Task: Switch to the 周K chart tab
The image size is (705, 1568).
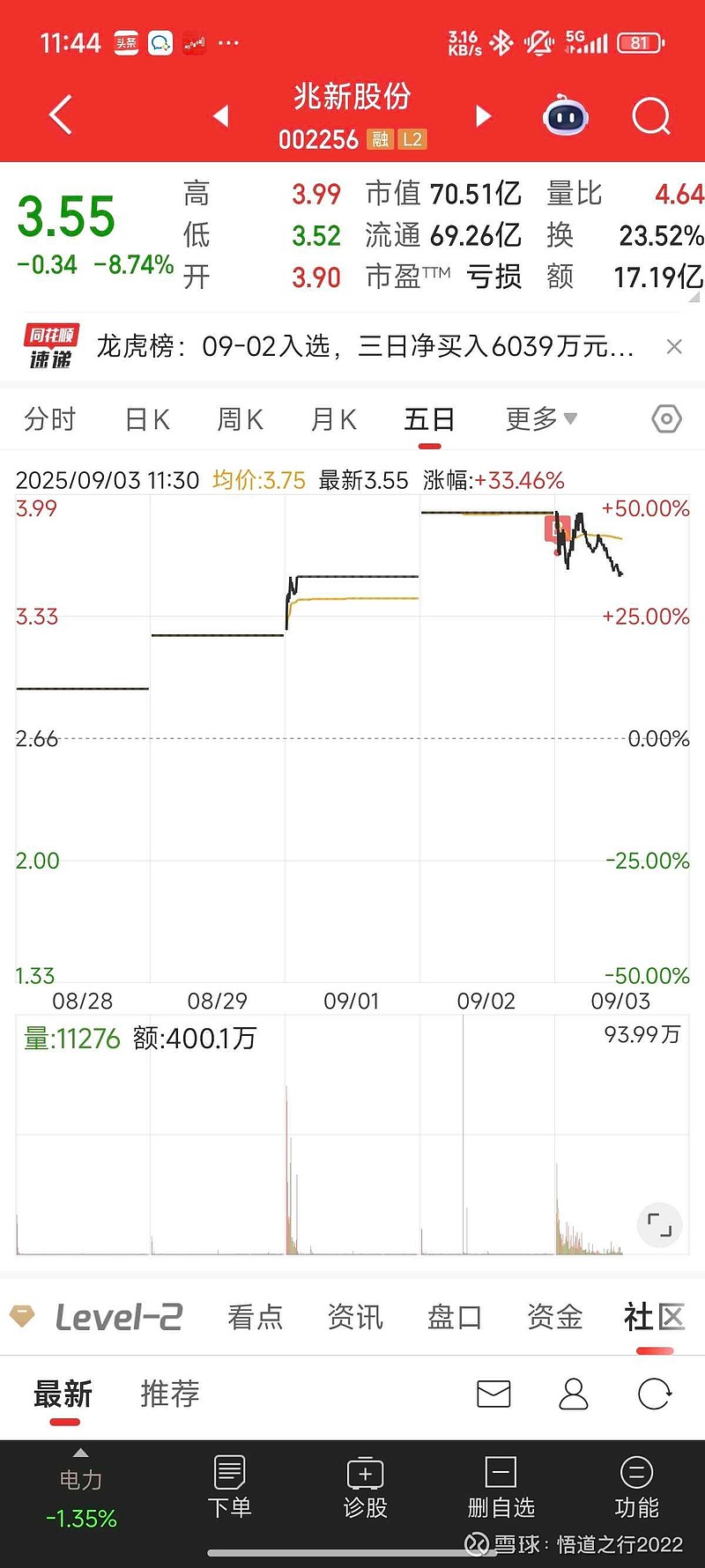Action: coord(240,419)
